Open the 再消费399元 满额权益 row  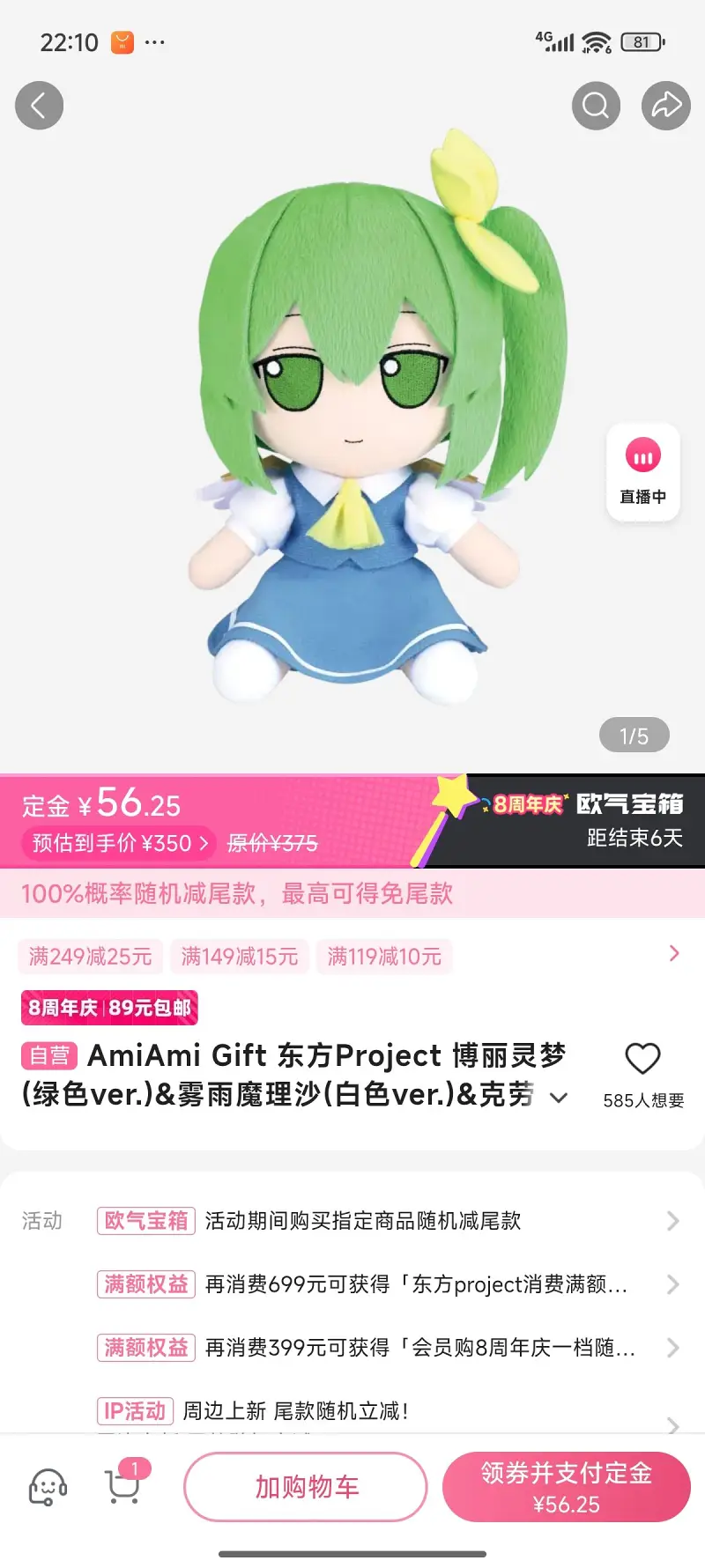pos(388,1348)
